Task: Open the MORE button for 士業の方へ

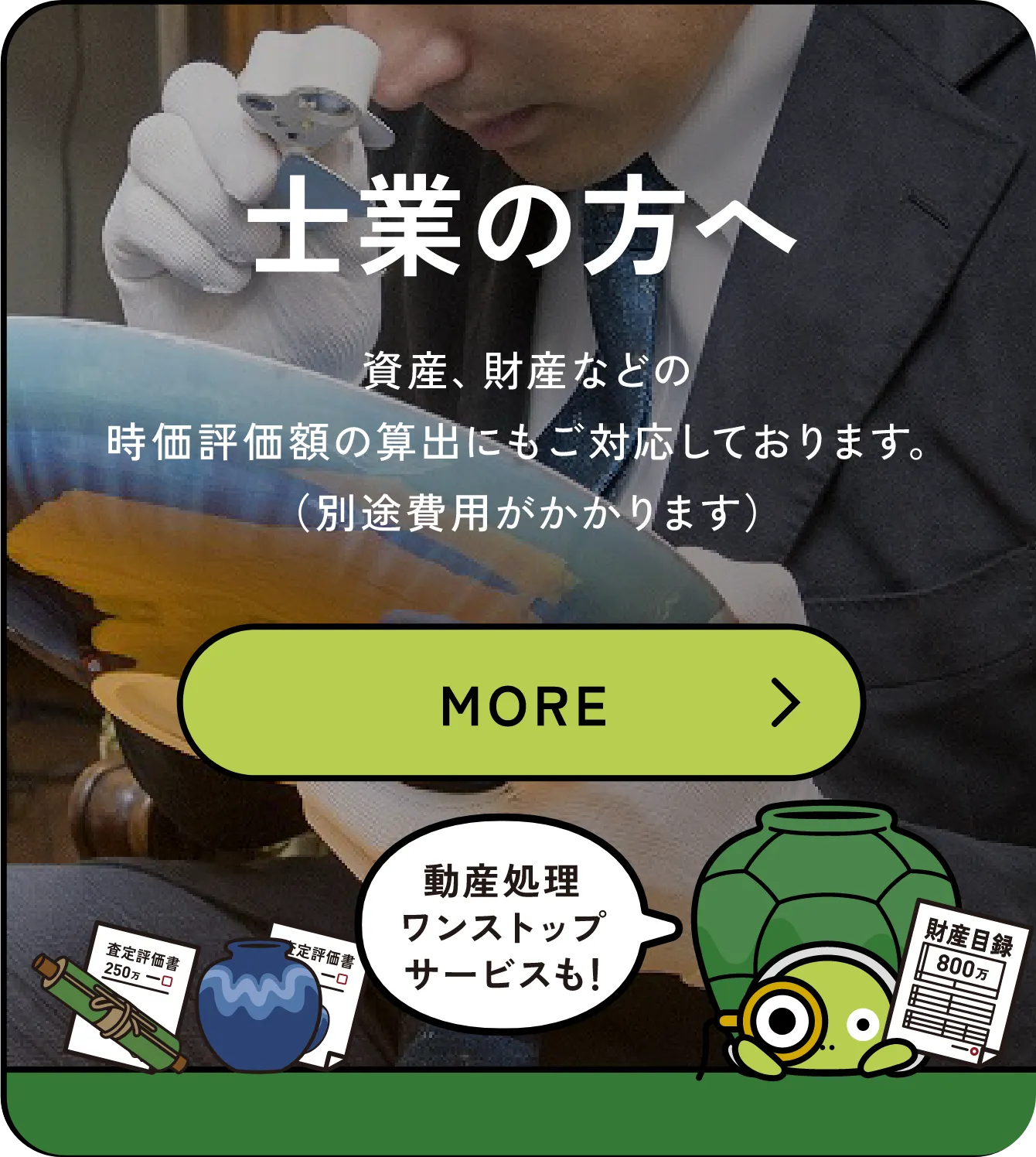Action: 522,702
